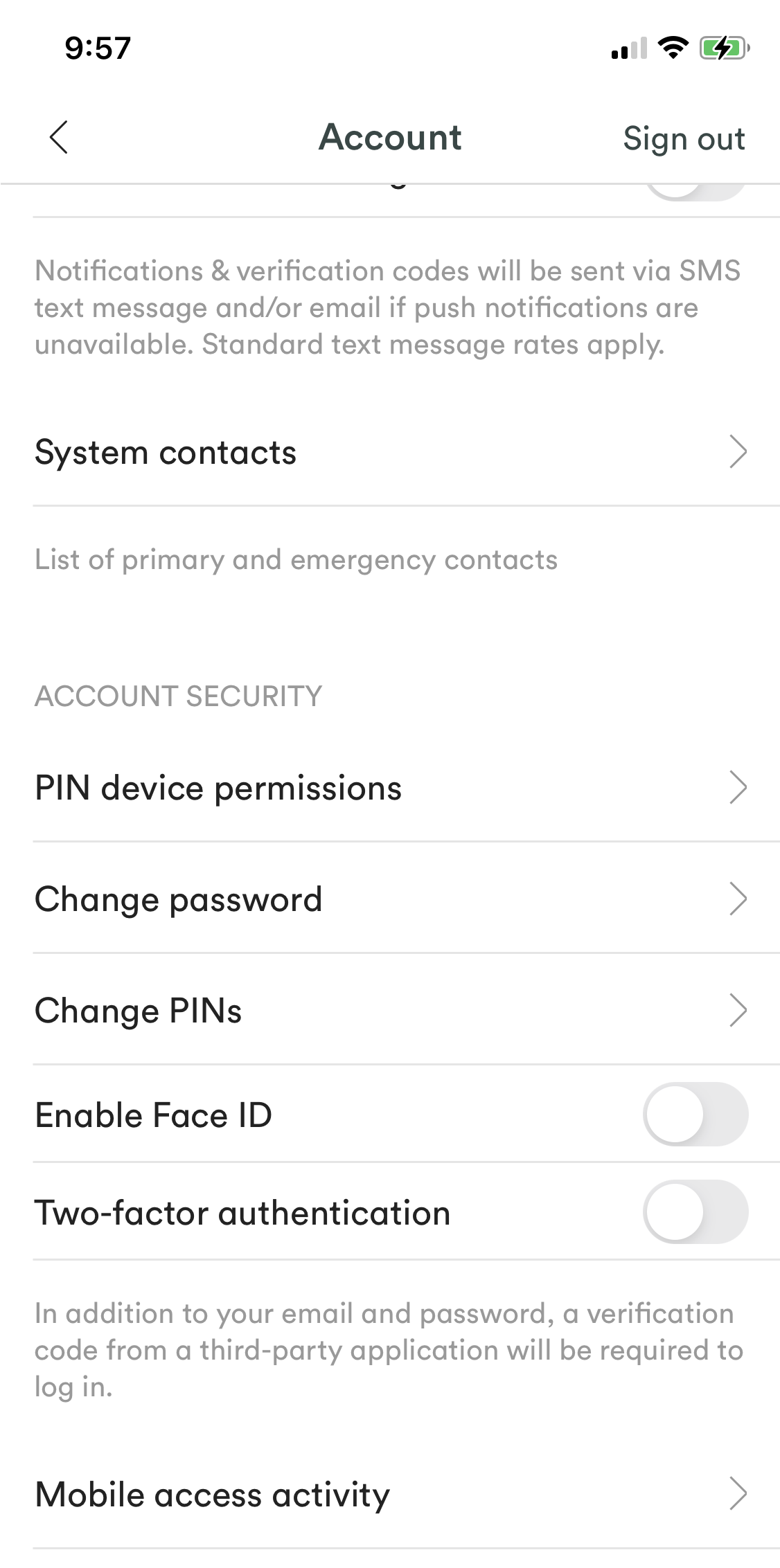Screen dimensions: 780x1568
Task: Toggle the Enable Face ID switch
Action: pyautogui.click(x=695, y=1115)
